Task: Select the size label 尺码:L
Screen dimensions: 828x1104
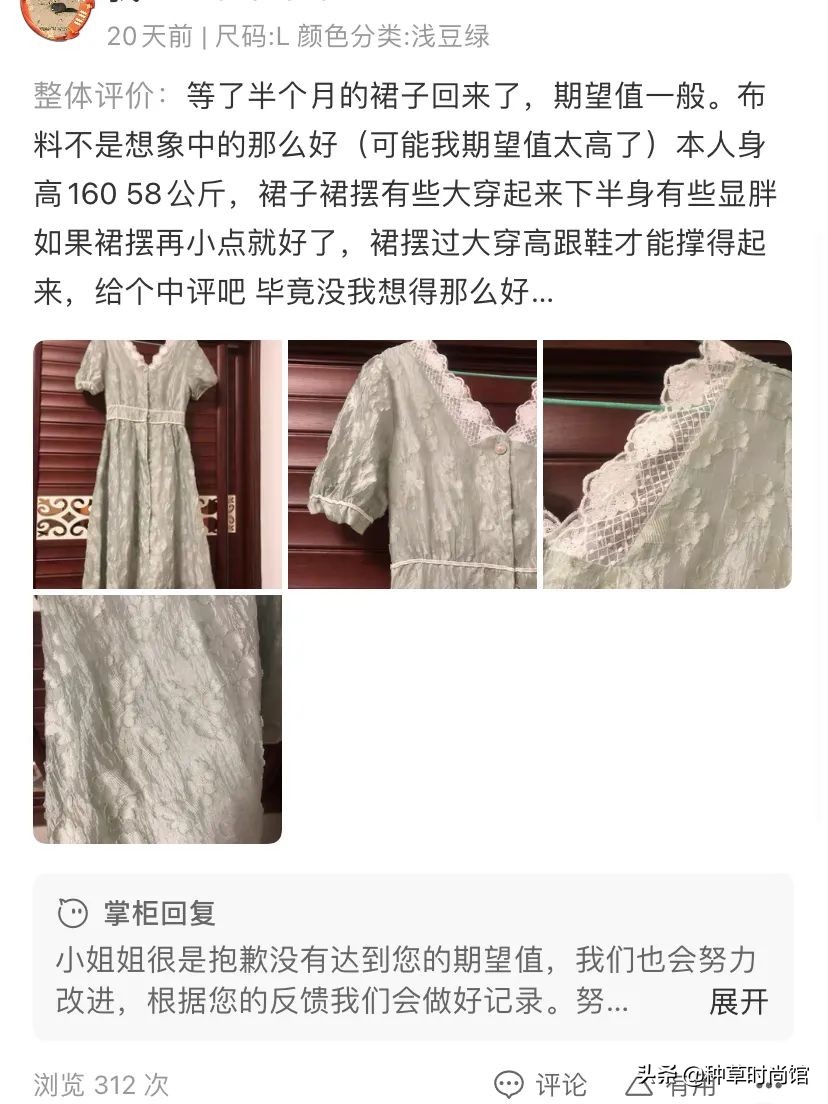Action: pos(254,34)
